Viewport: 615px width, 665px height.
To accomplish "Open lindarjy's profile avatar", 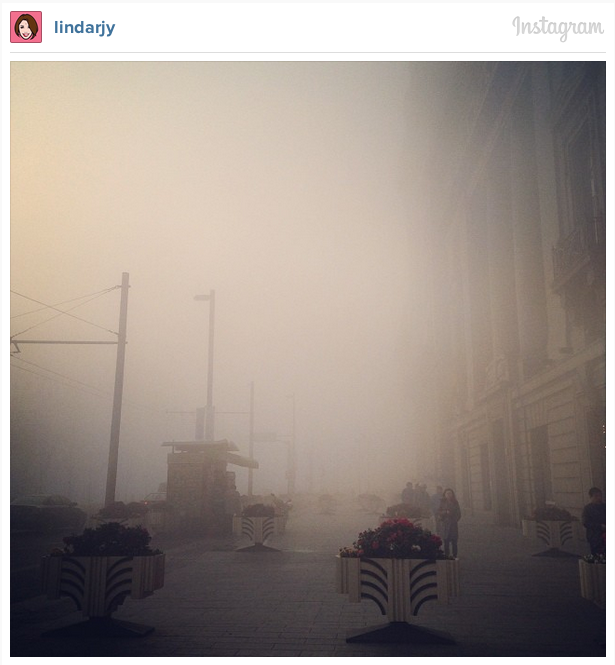I will pos(26,27).
